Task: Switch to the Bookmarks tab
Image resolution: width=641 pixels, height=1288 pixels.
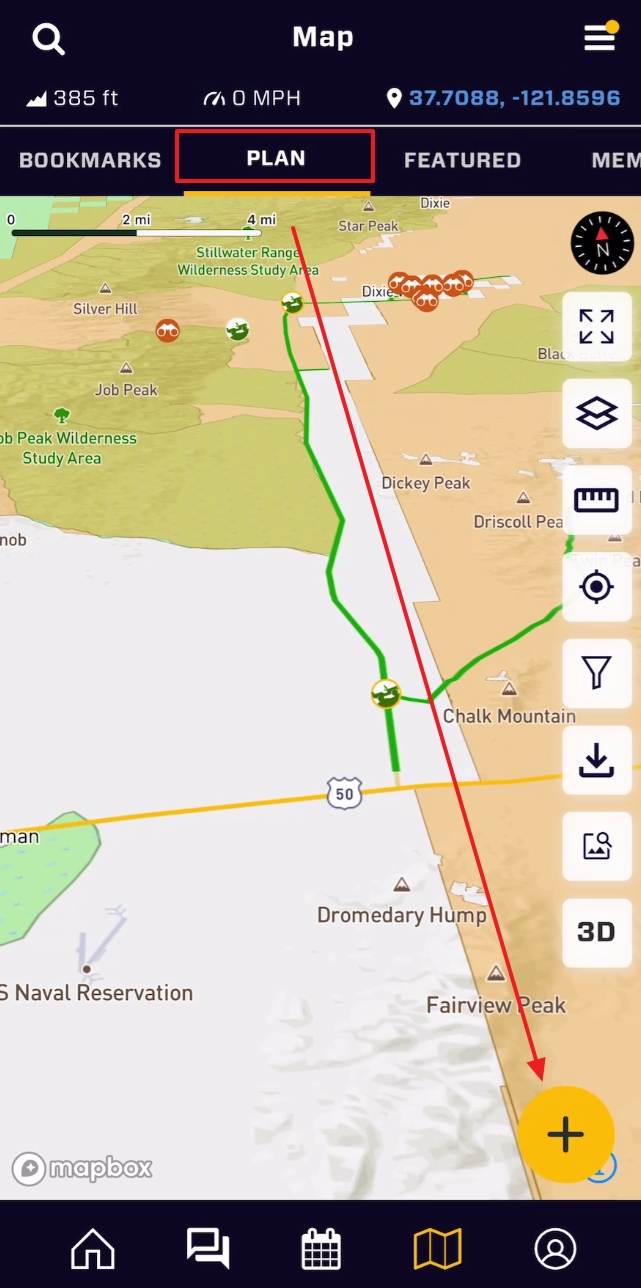Action: (90, 160)
